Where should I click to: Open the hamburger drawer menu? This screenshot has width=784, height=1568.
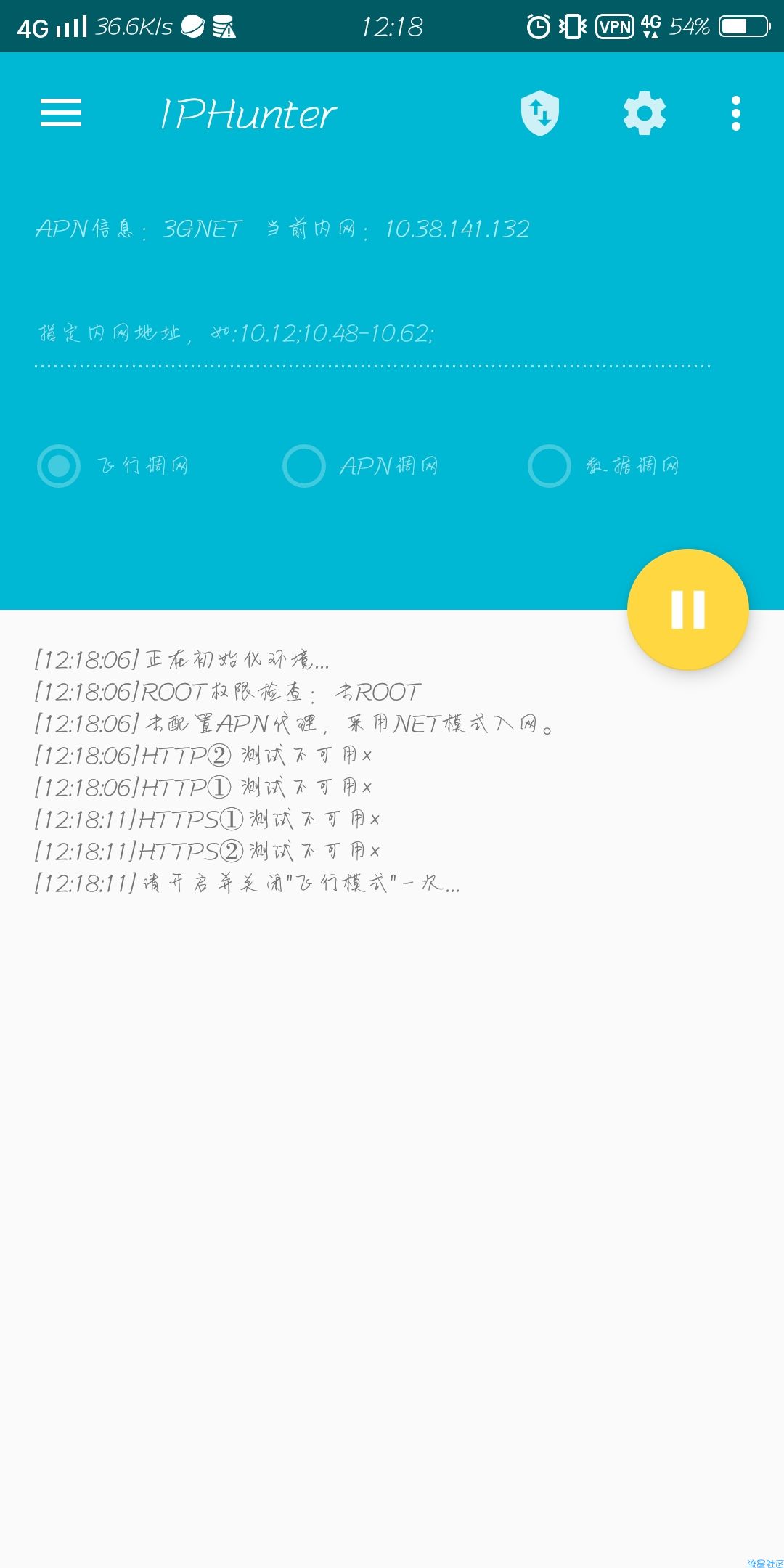(x=61, y=113)
